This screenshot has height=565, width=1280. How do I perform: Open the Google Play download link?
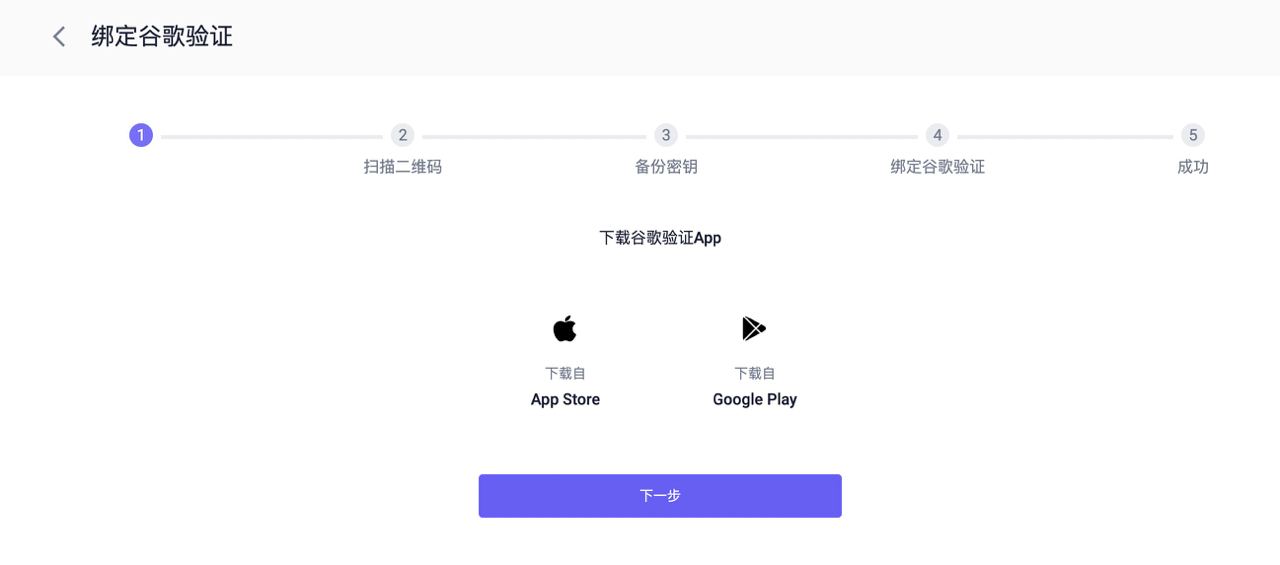coord(754,361)
